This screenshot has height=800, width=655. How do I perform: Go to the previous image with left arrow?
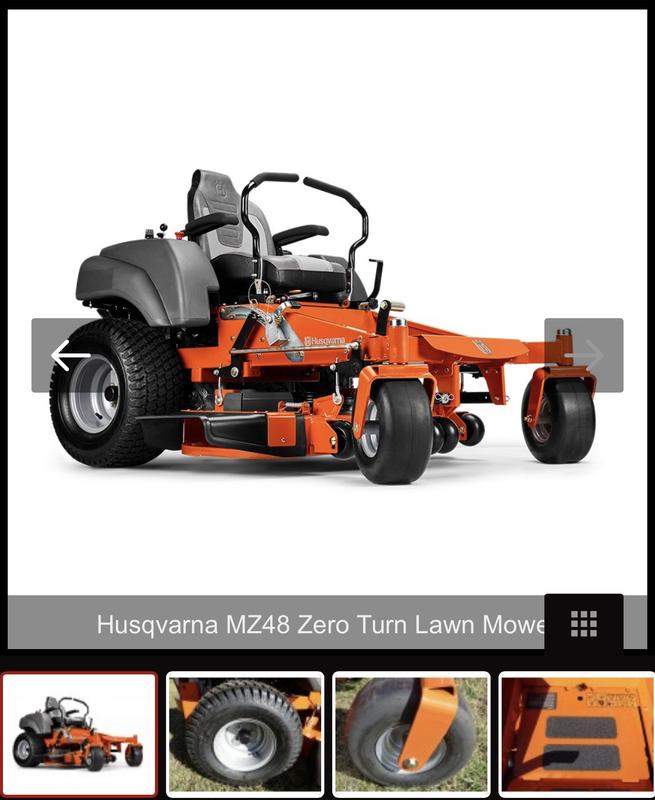70,355
